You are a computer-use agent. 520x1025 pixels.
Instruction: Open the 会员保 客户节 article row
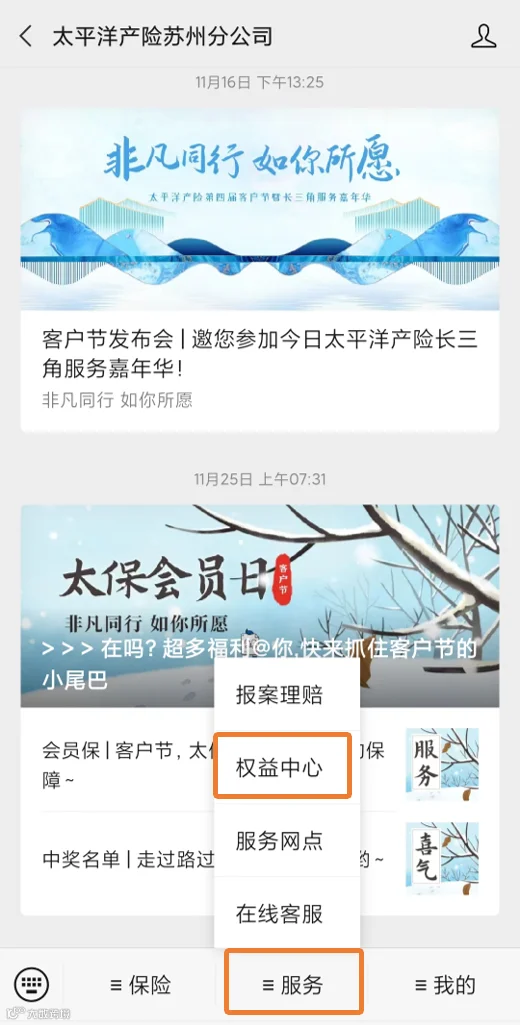click(260, 764)
